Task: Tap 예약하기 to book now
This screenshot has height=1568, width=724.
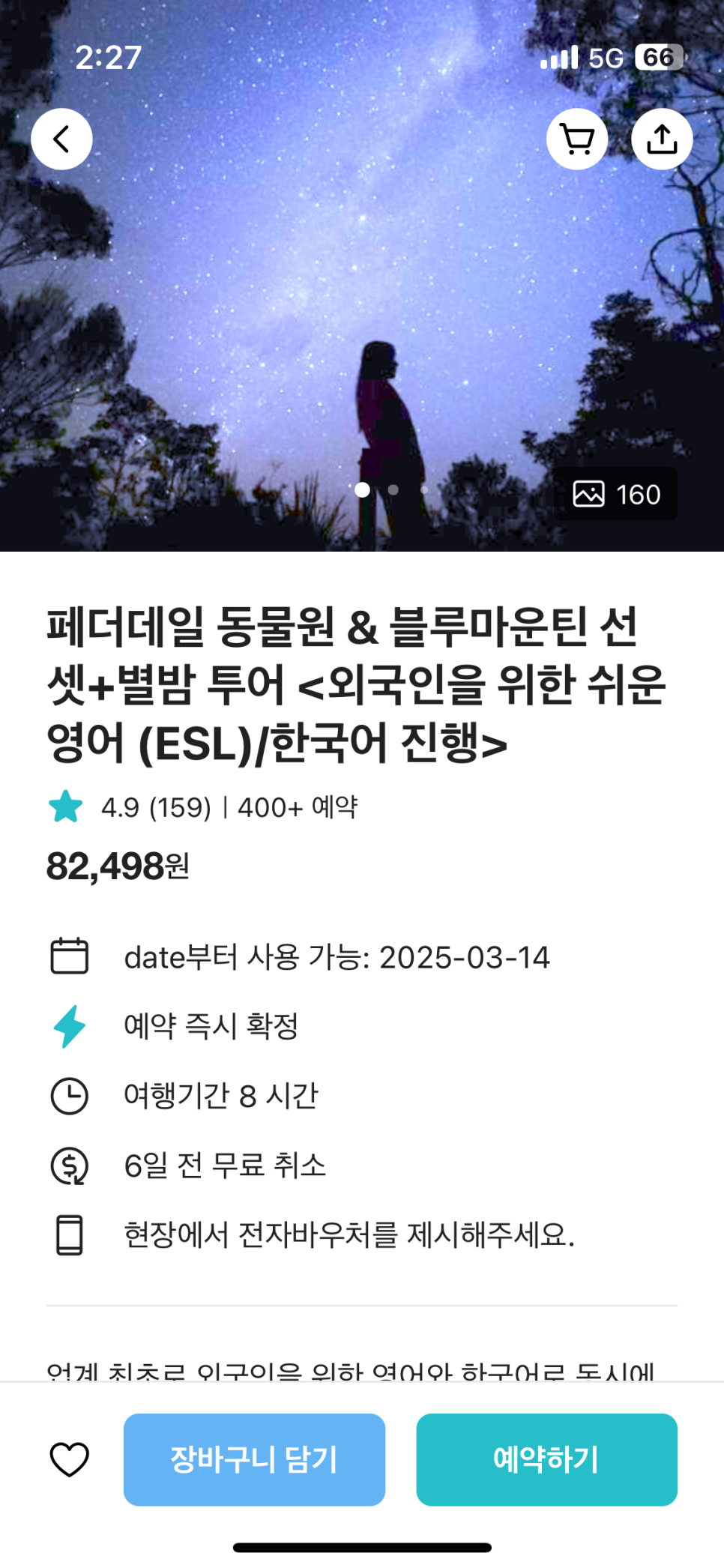Action: [x=547, y=1459]
